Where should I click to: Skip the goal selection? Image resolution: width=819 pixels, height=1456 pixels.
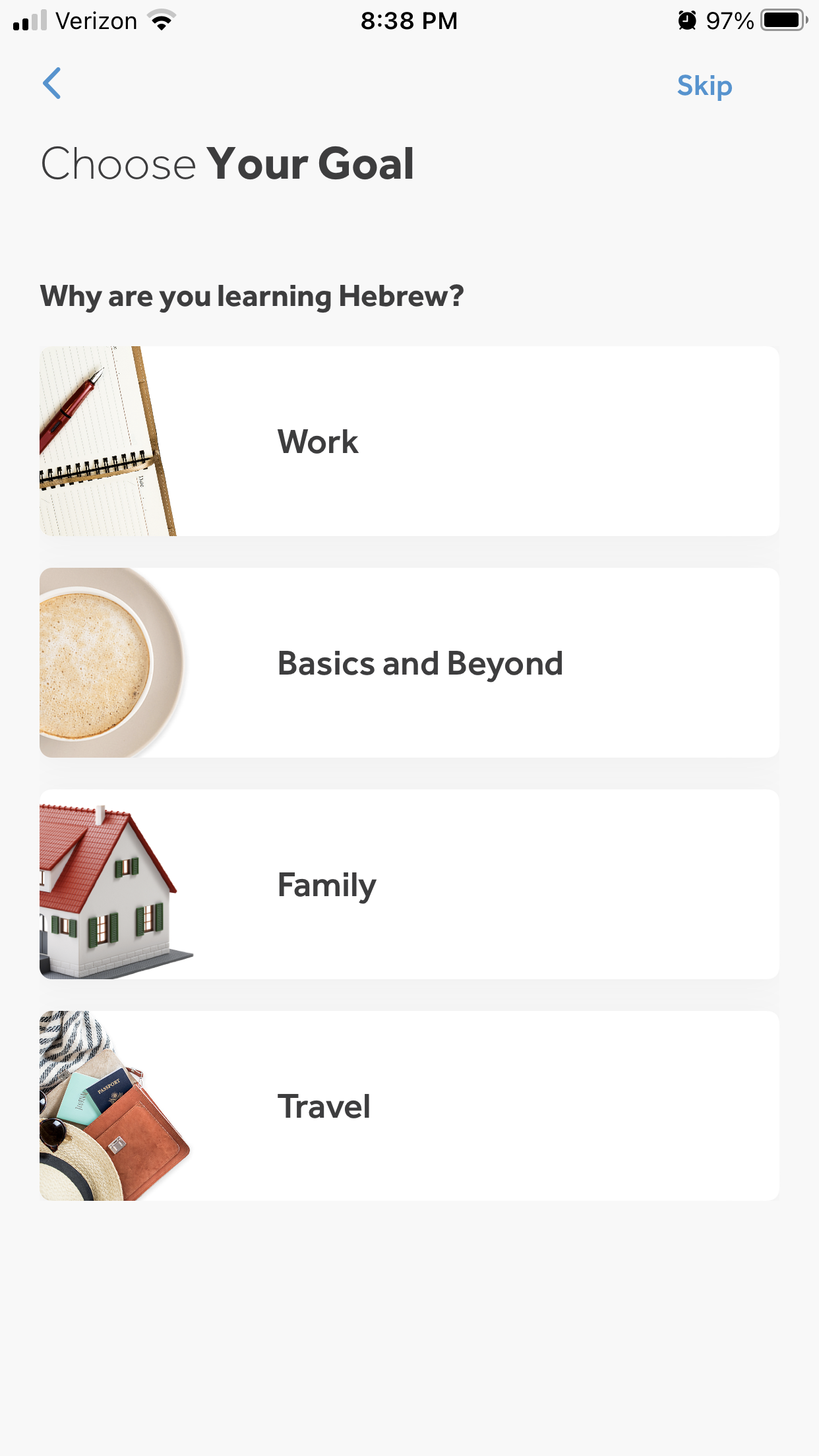click(x=704, y=86)
